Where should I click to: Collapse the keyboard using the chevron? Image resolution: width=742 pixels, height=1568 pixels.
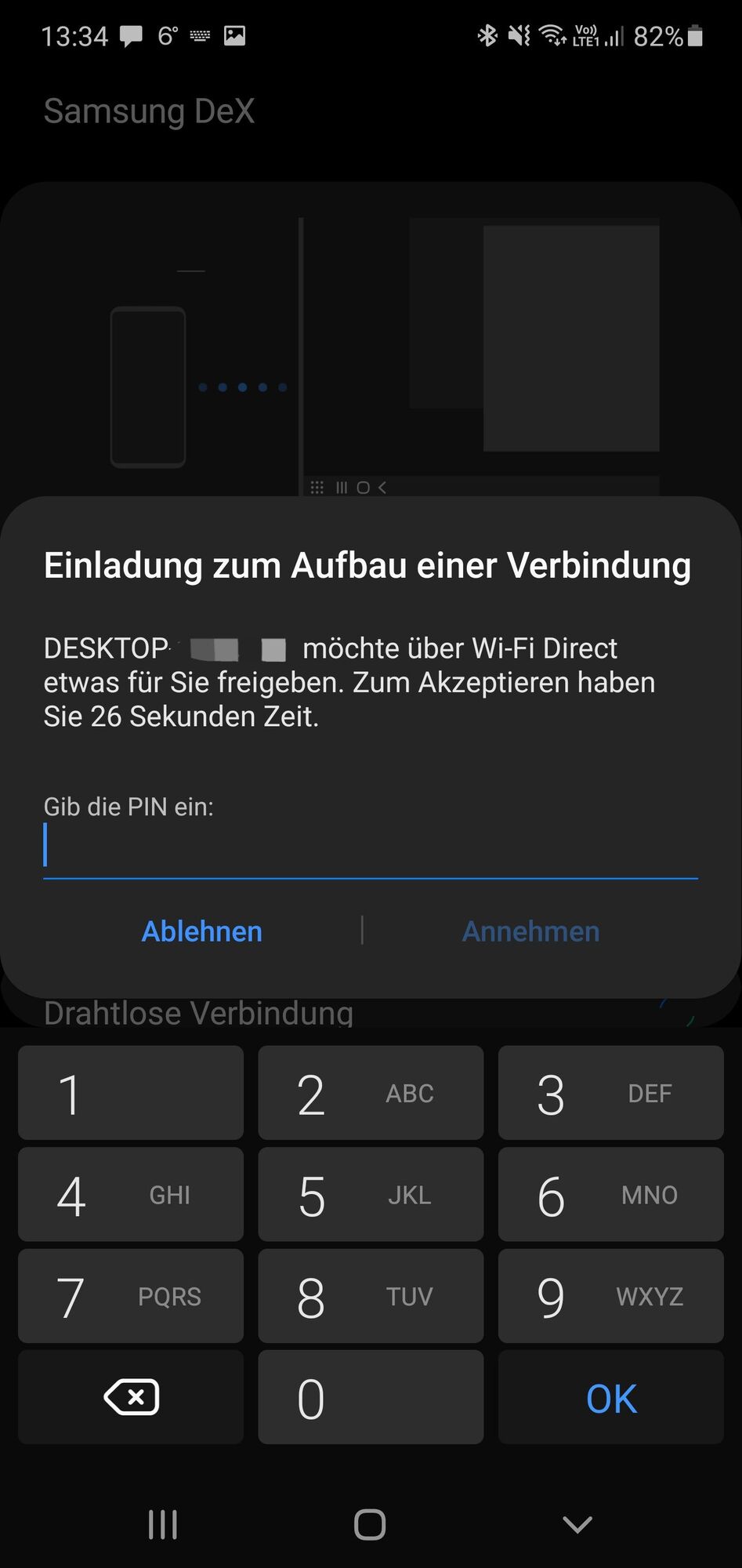pos(577,1523)
